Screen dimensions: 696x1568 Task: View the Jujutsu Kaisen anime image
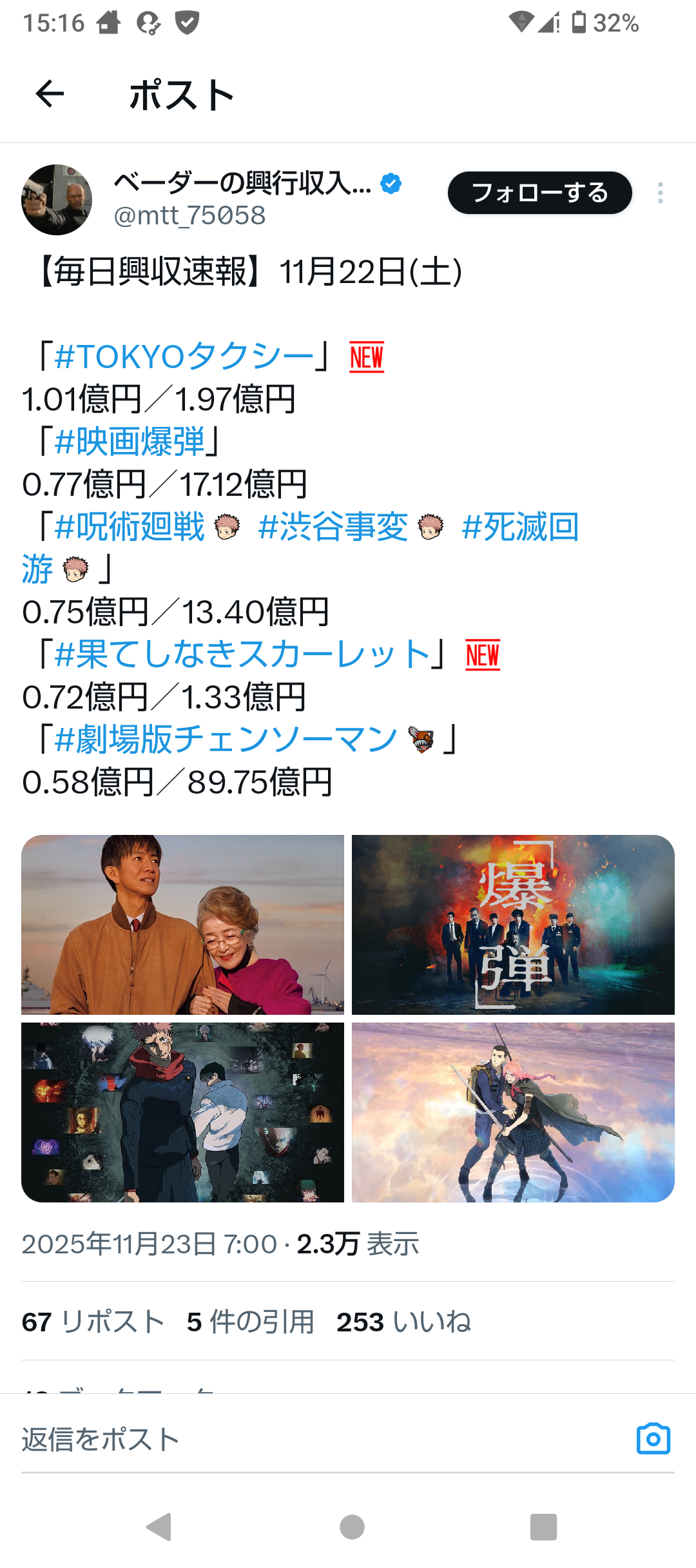(x=182, y=1112)
